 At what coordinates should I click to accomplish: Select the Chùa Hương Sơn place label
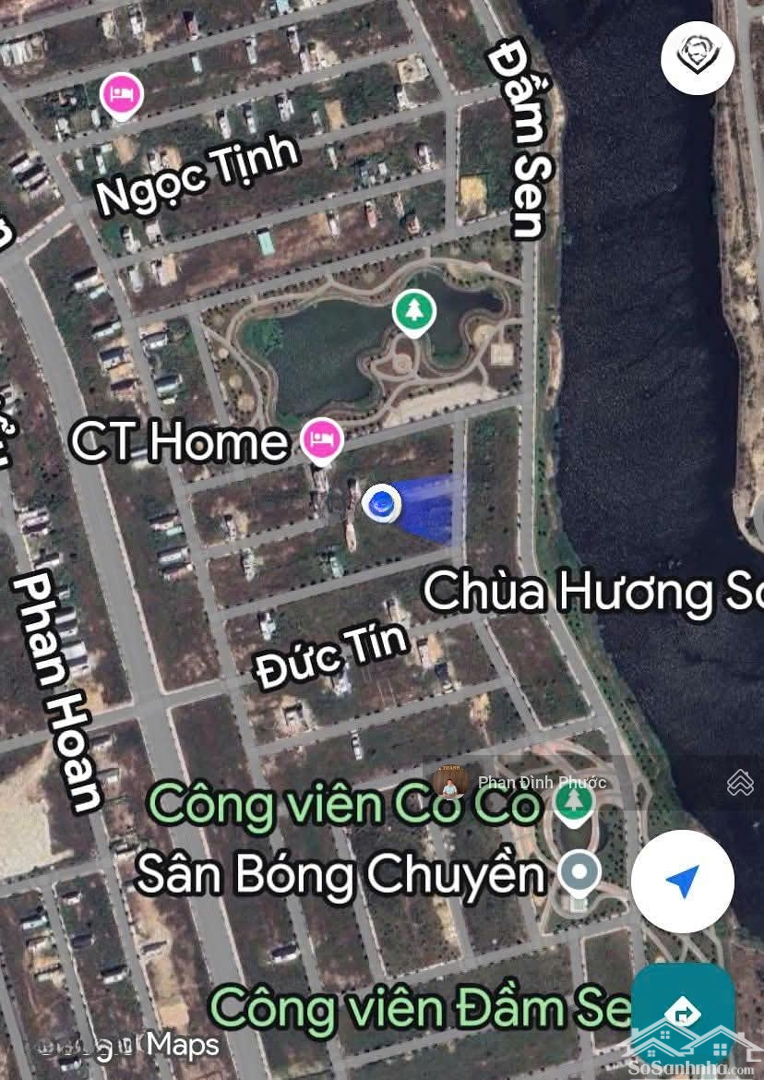coord(595,592)
